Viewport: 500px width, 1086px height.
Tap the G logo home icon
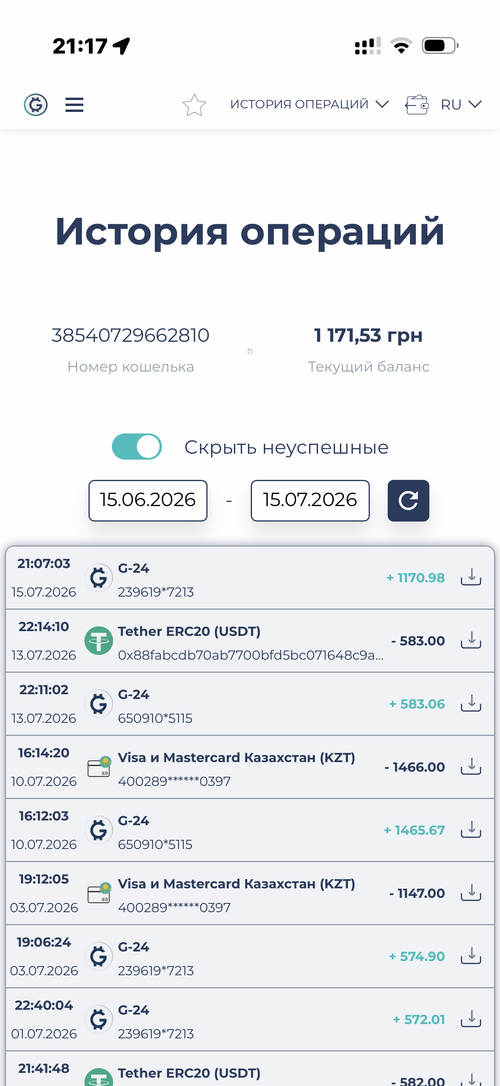point(36,105)
